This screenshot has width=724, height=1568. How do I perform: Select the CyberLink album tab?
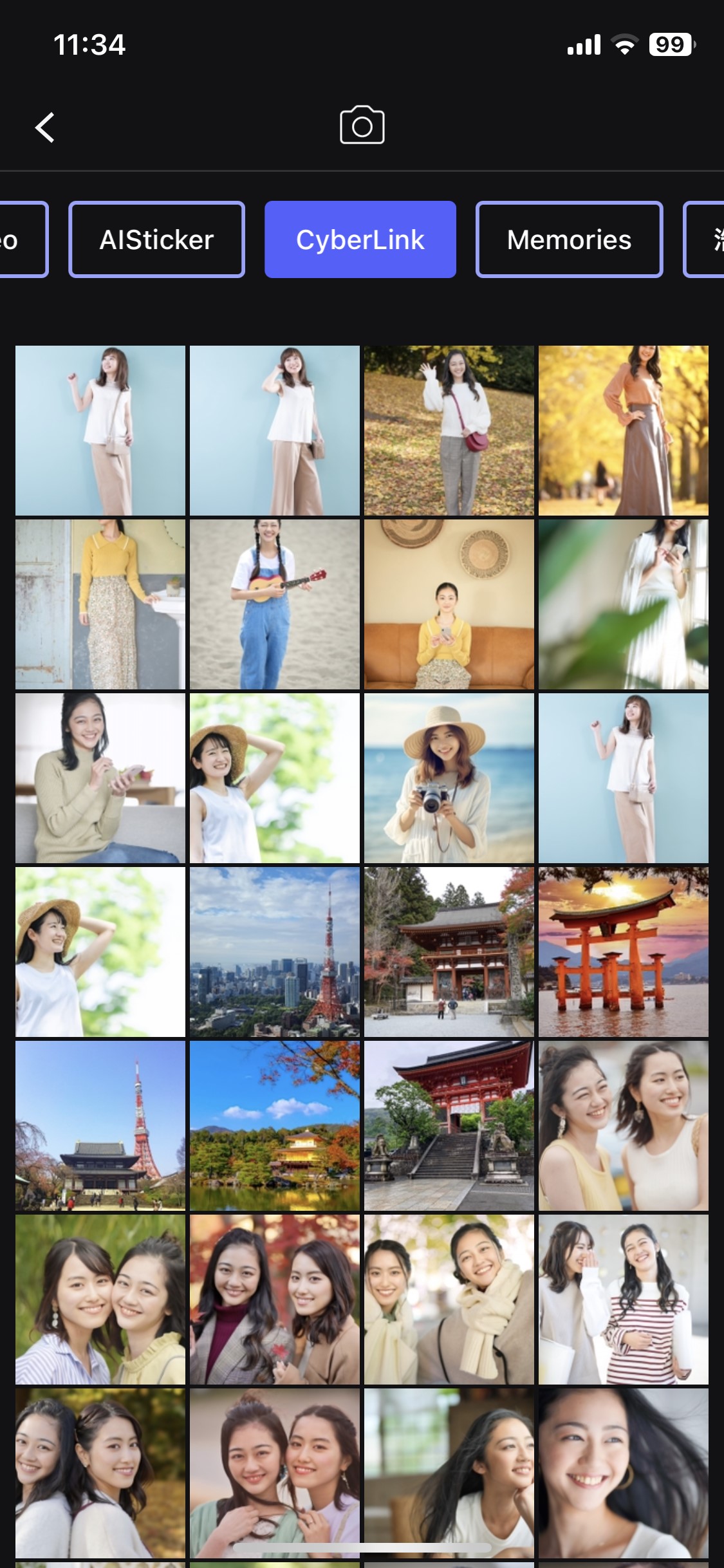coord(360,239)
